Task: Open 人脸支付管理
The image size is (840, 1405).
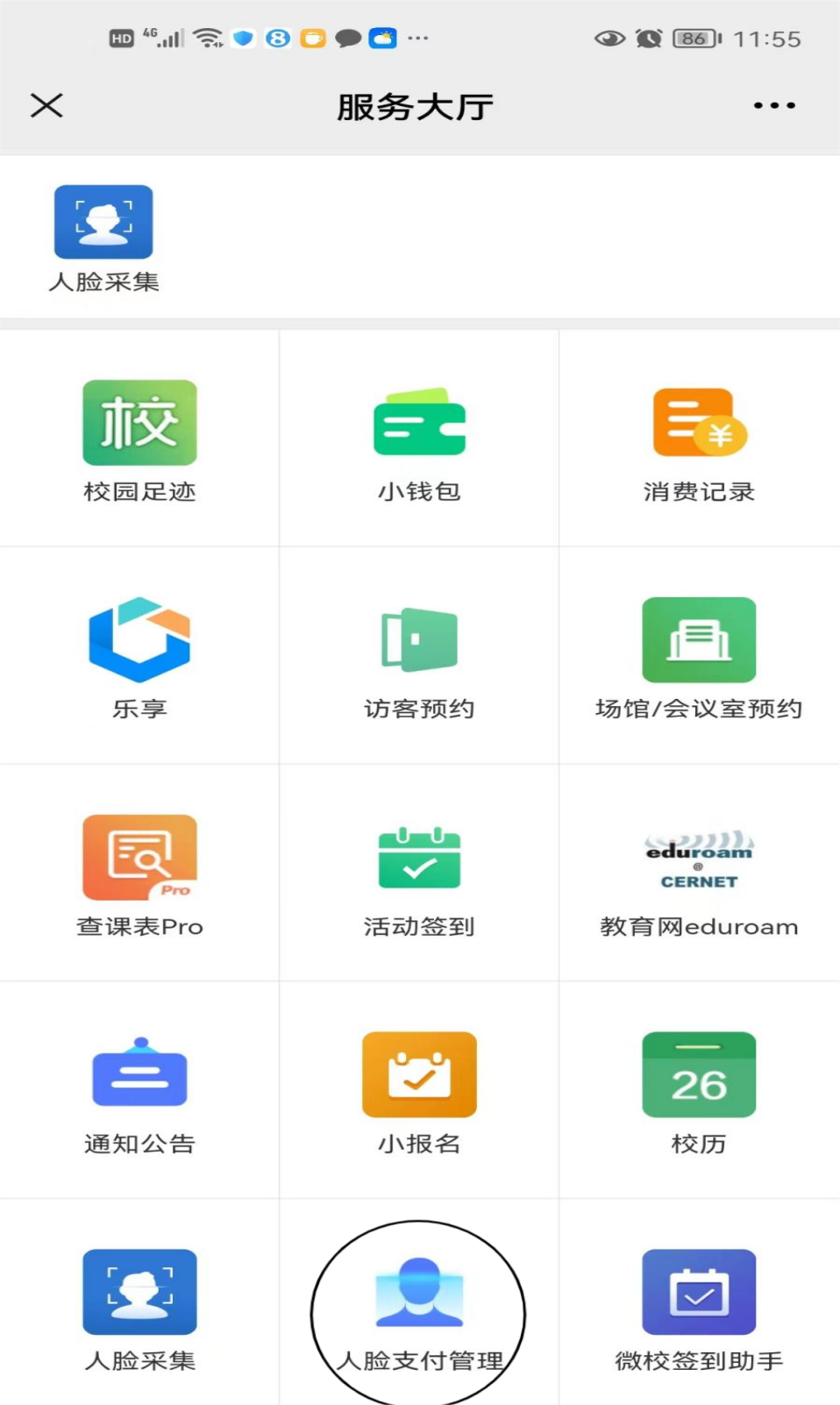Action: click(x=419, y=1309)
